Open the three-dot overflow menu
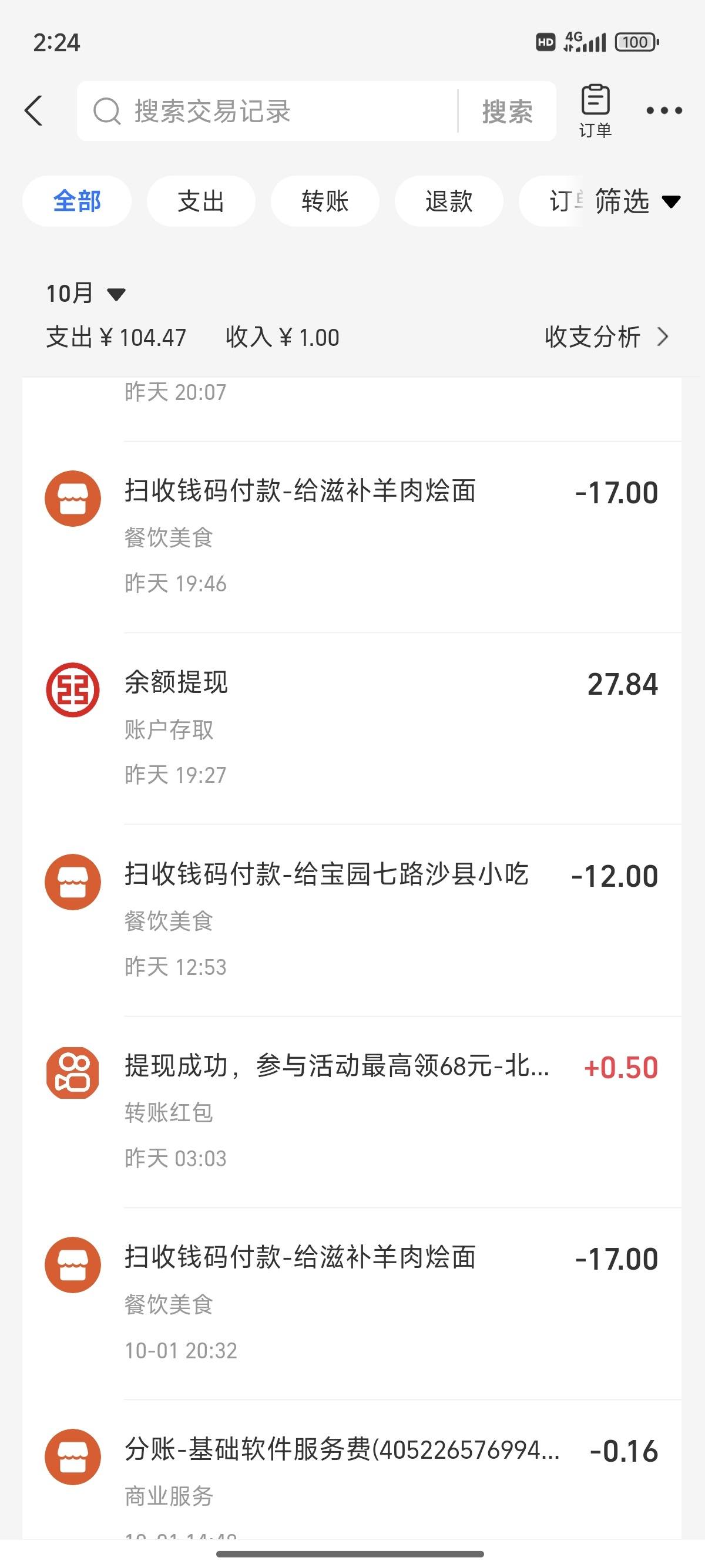Image resolution: width=705 pixels, height=1568 pixels. click(x=664, y=111)
